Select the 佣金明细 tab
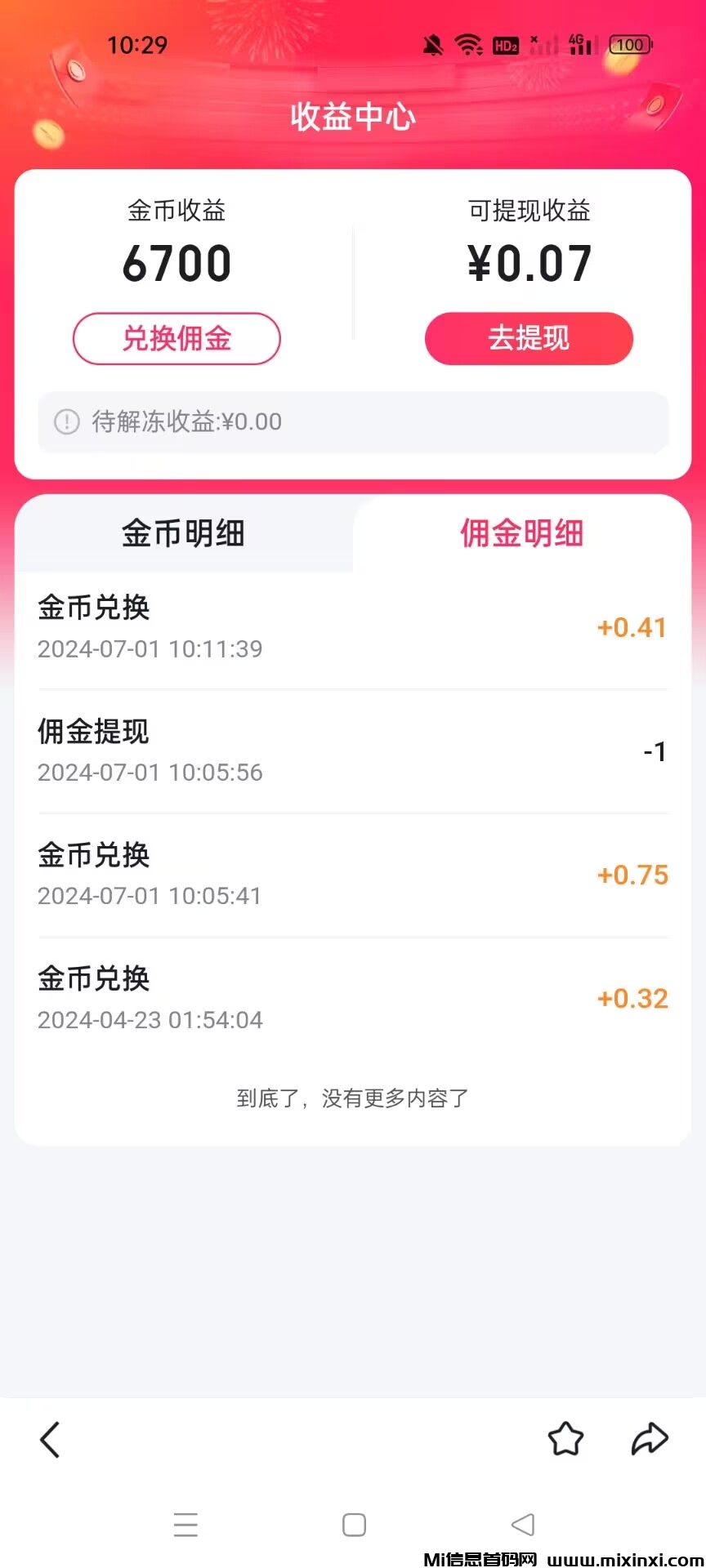The height and width of the screenshot is (1568, 706). 521,533
